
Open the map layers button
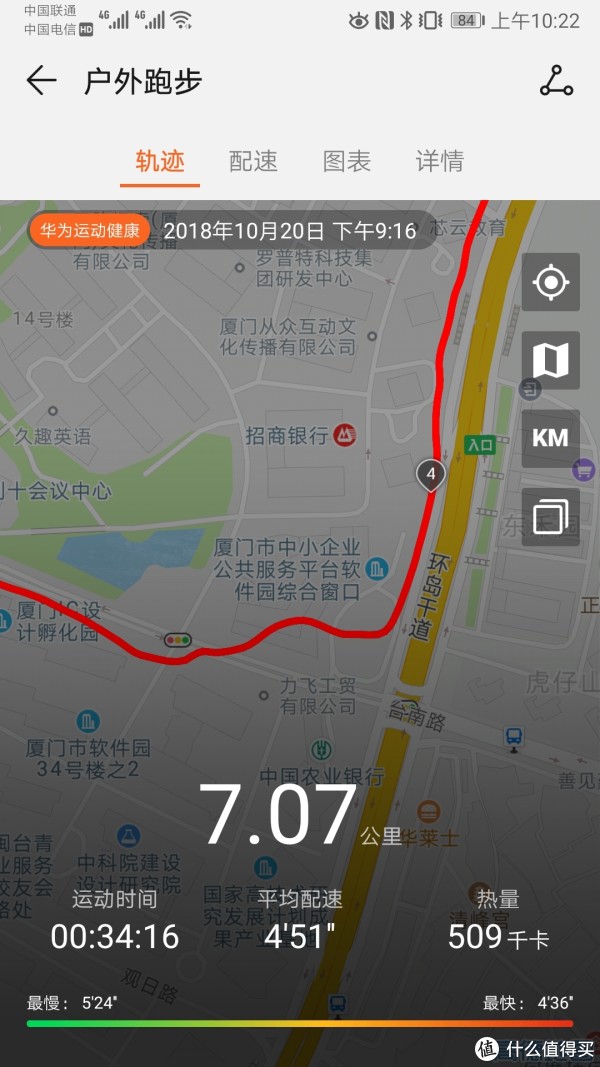click(550, 516)
